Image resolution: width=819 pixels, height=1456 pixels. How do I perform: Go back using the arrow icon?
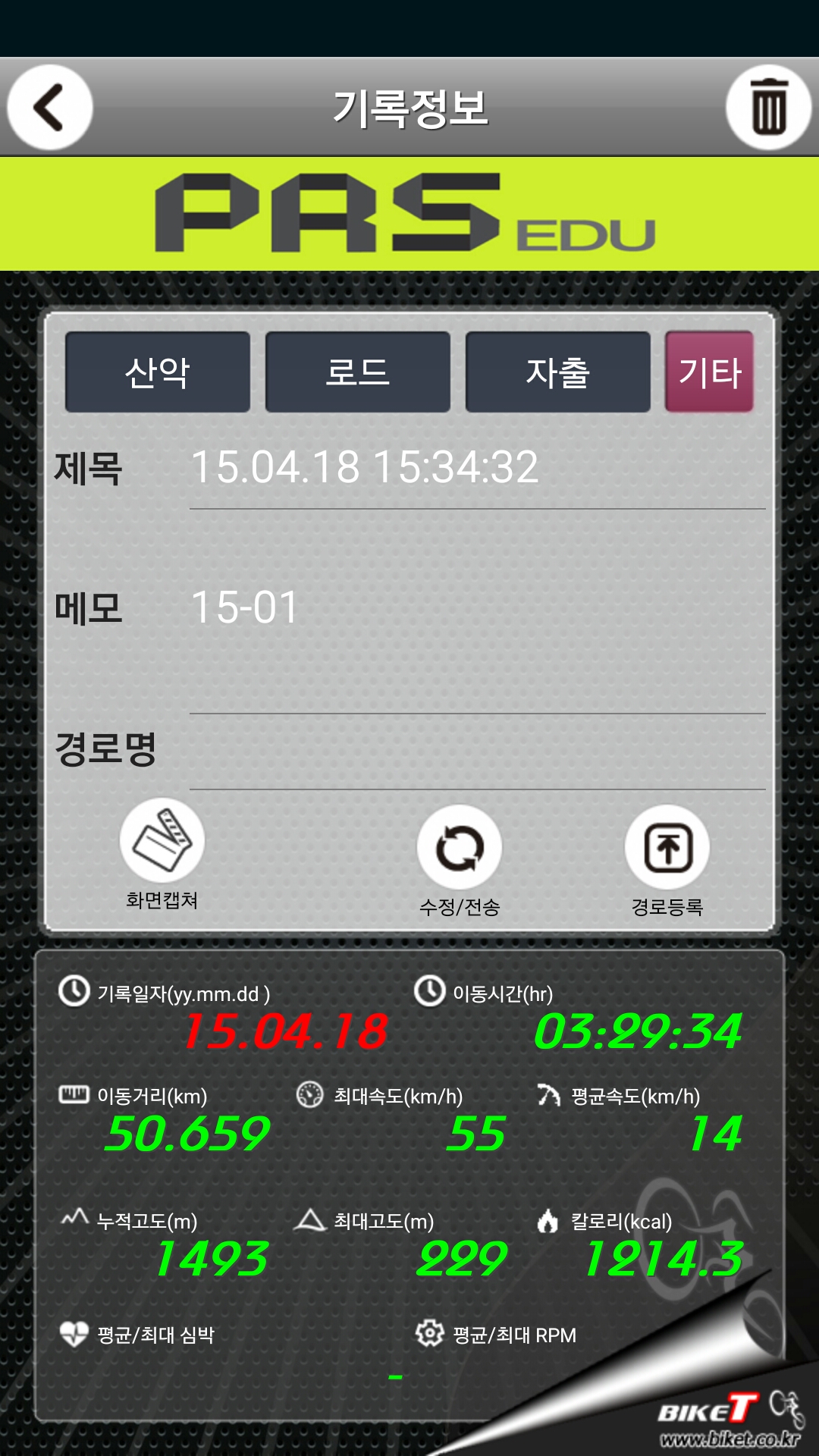tap(50, 107)
